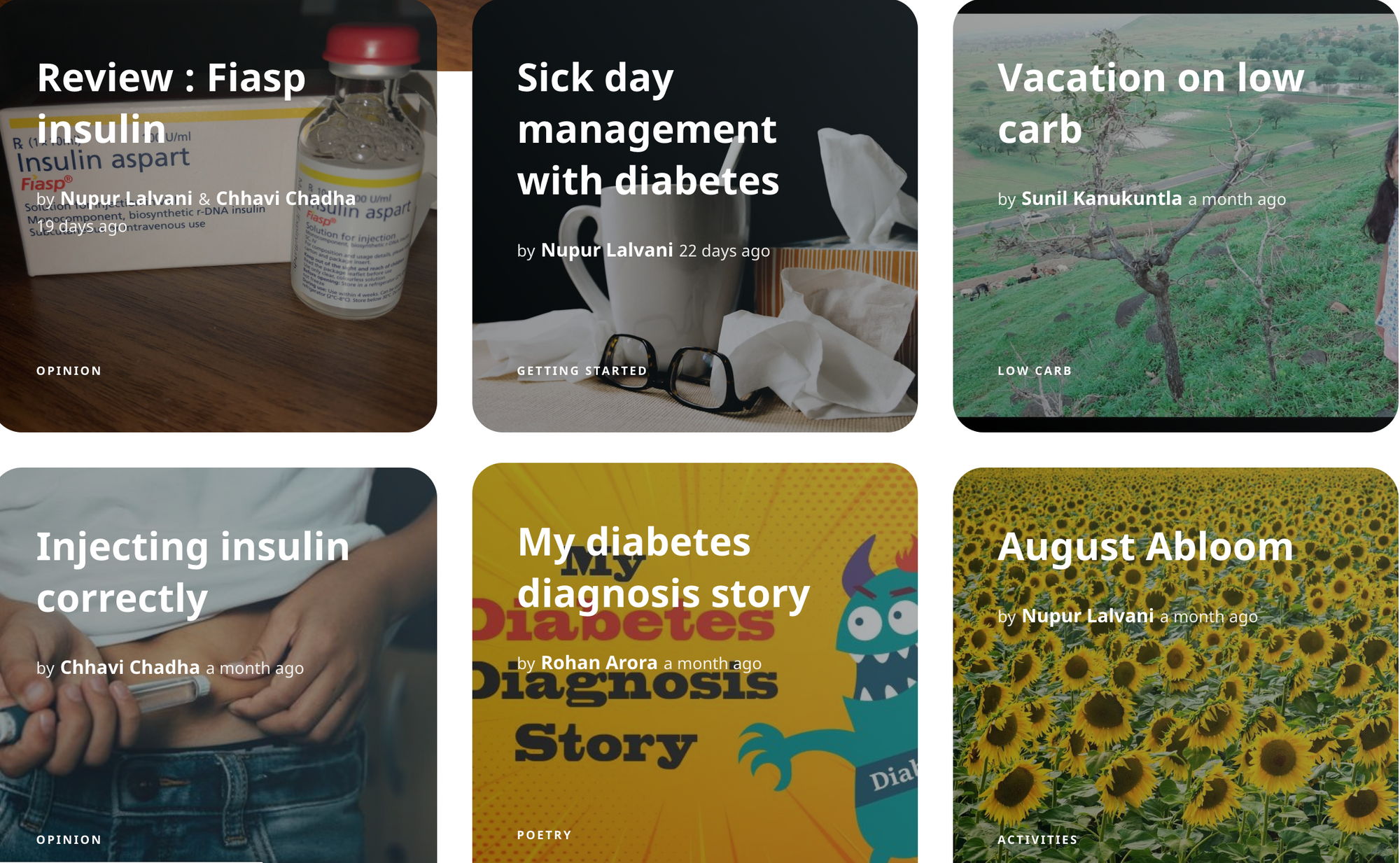View Chhavi Chadha's profile on Injecting insulin card
This screenshot has height=863, width=1400.
coord(129,668)
